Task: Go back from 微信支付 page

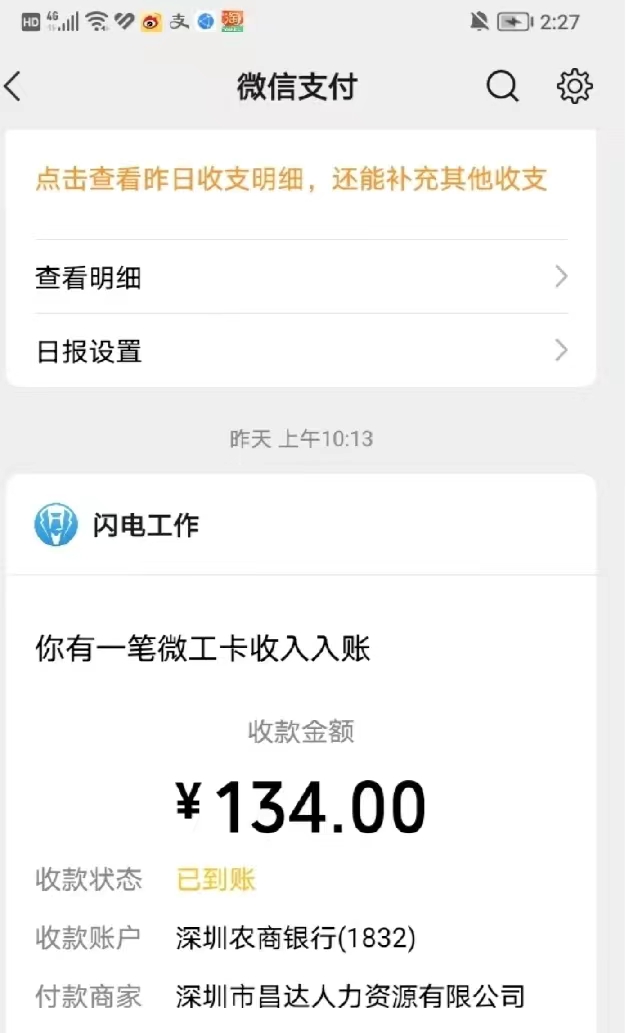Action: click(x=14, y=86)
